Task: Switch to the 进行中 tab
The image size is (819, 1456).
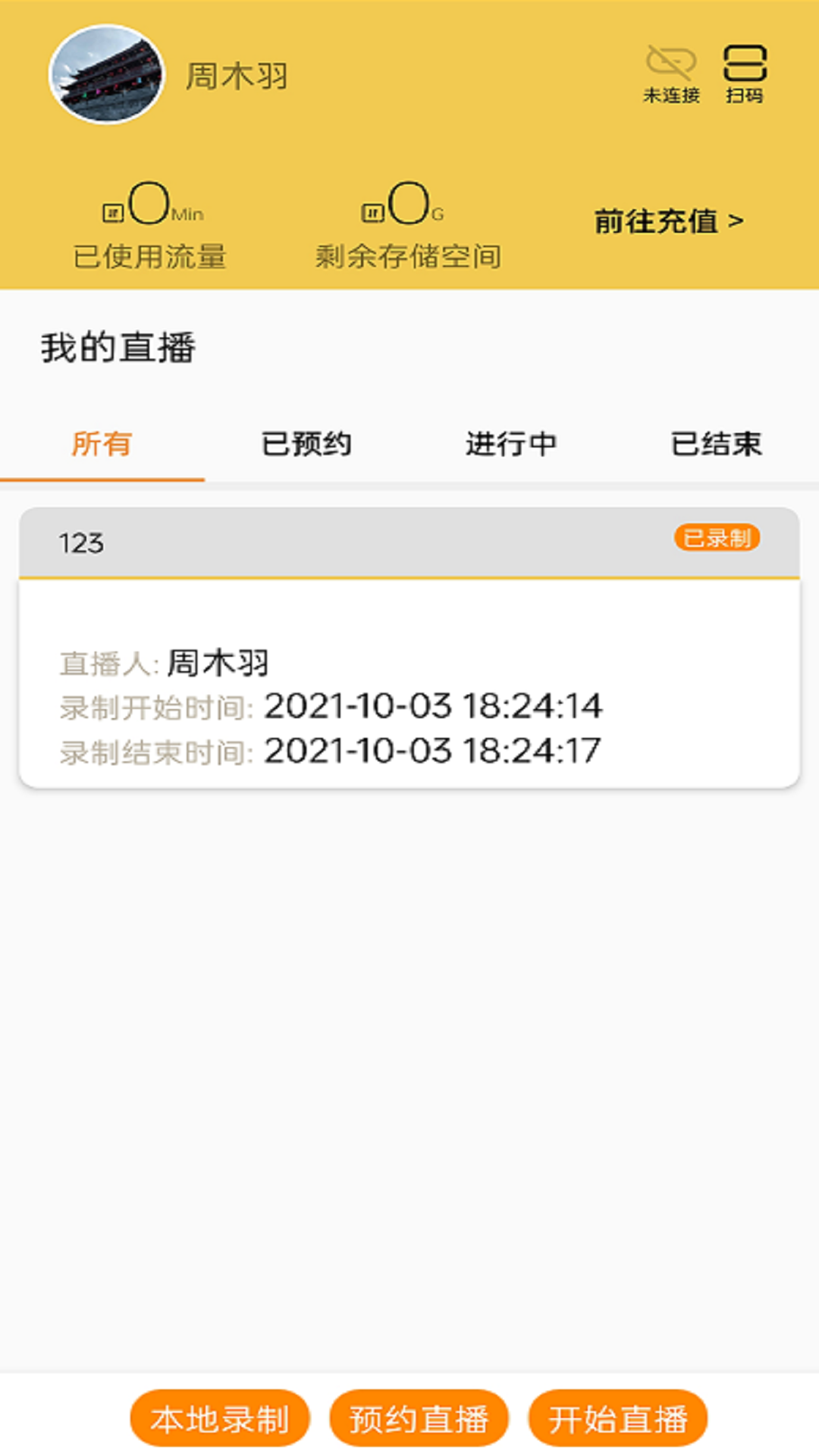Action: coord(512,446)
